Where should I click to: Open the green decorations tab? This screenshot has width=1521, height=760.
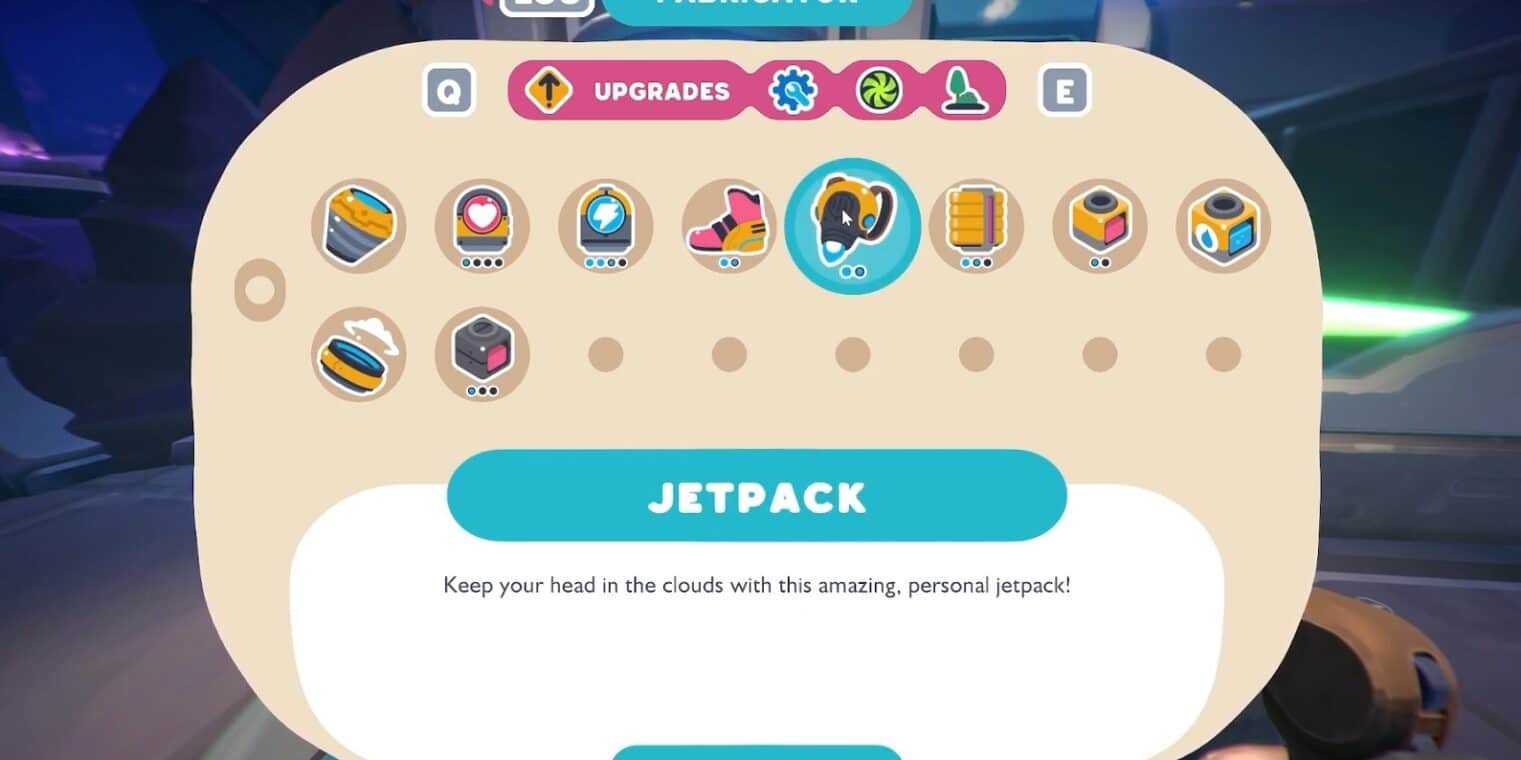point(964,91)
